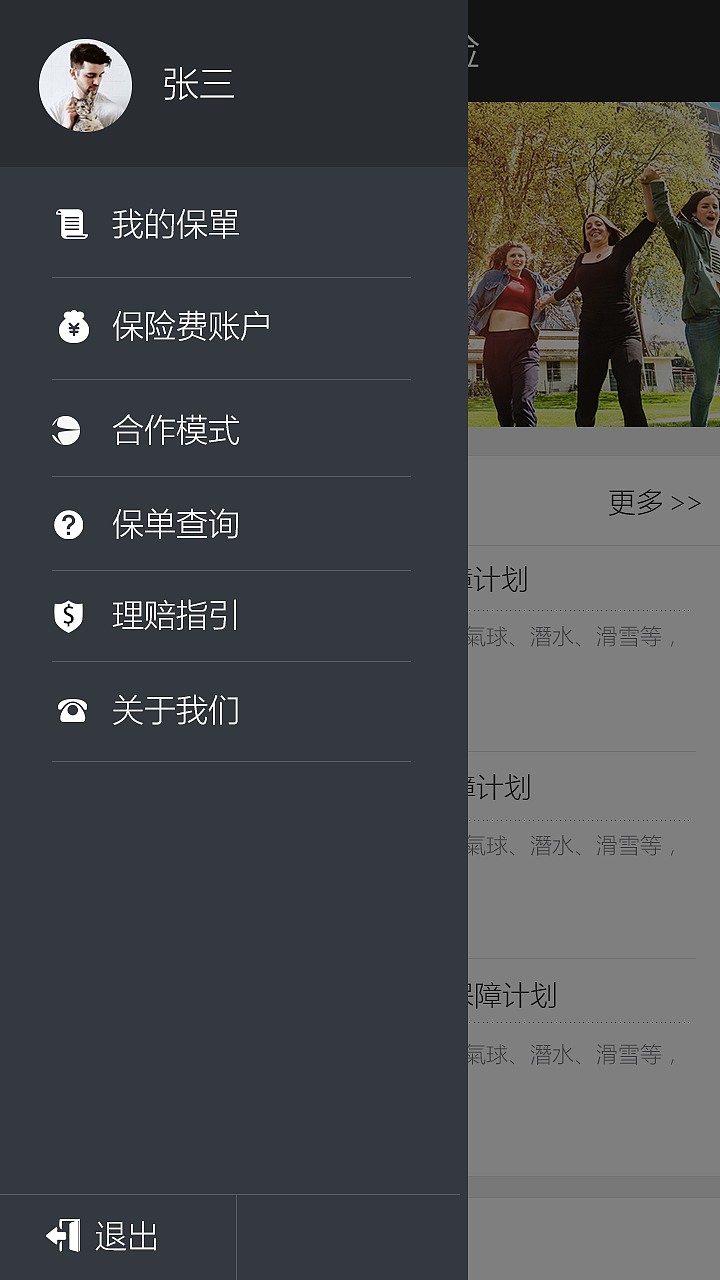Select the scroll icon beside 我的保單
The image size is (720, 1280).
pyautogui.click(x=68, y=224)
